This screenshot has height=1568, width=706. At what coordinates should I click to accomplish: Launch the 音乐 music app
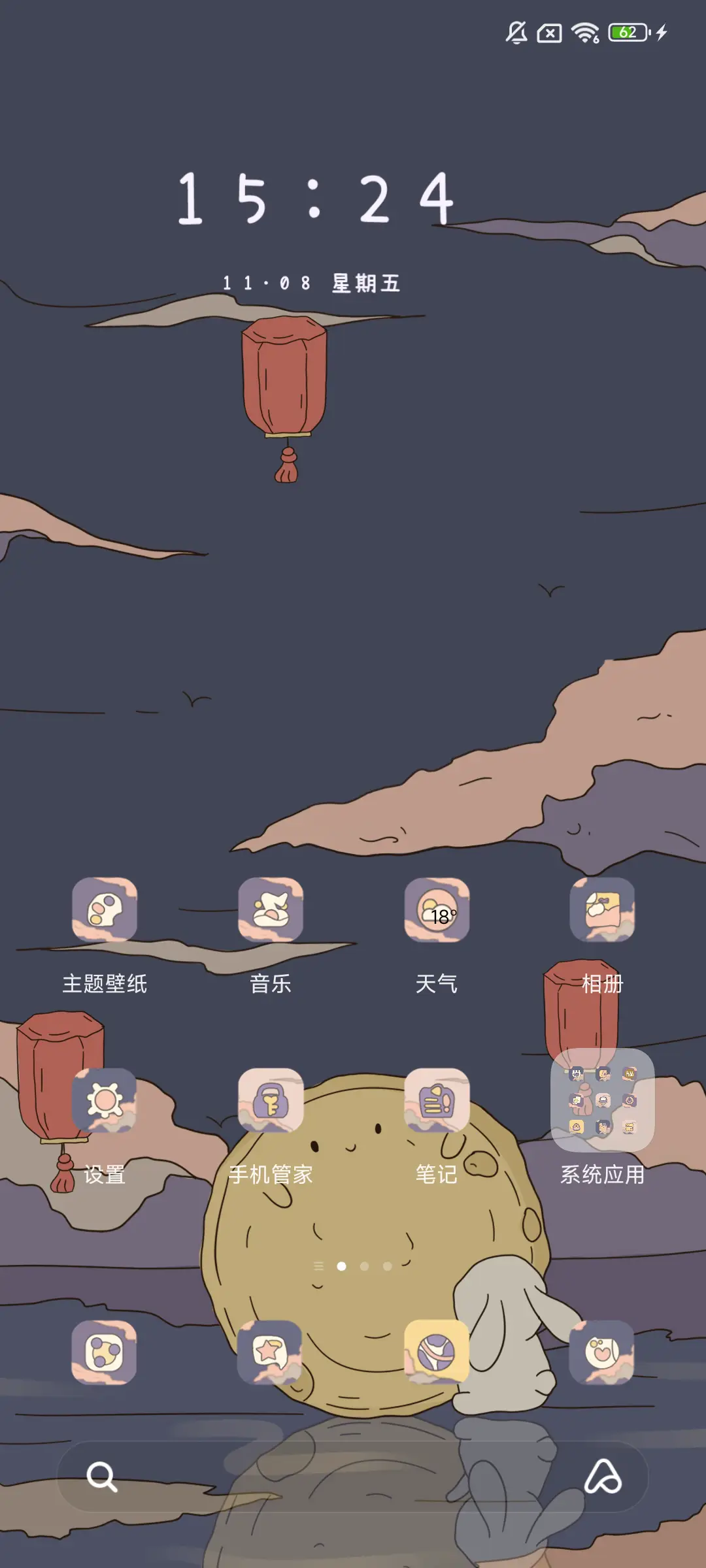[x=271, y=908]
